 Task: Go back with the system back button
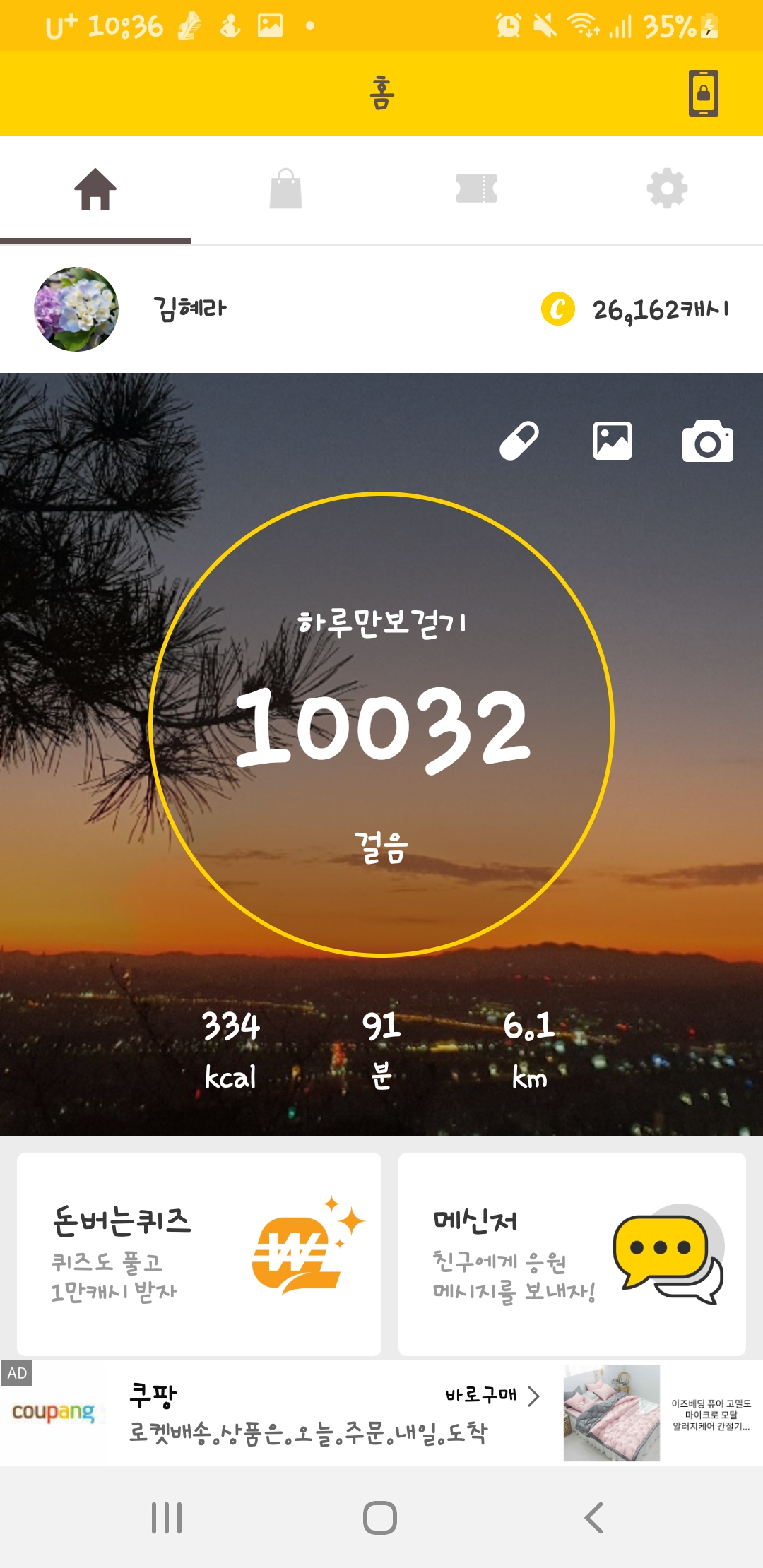(594, 1518)
